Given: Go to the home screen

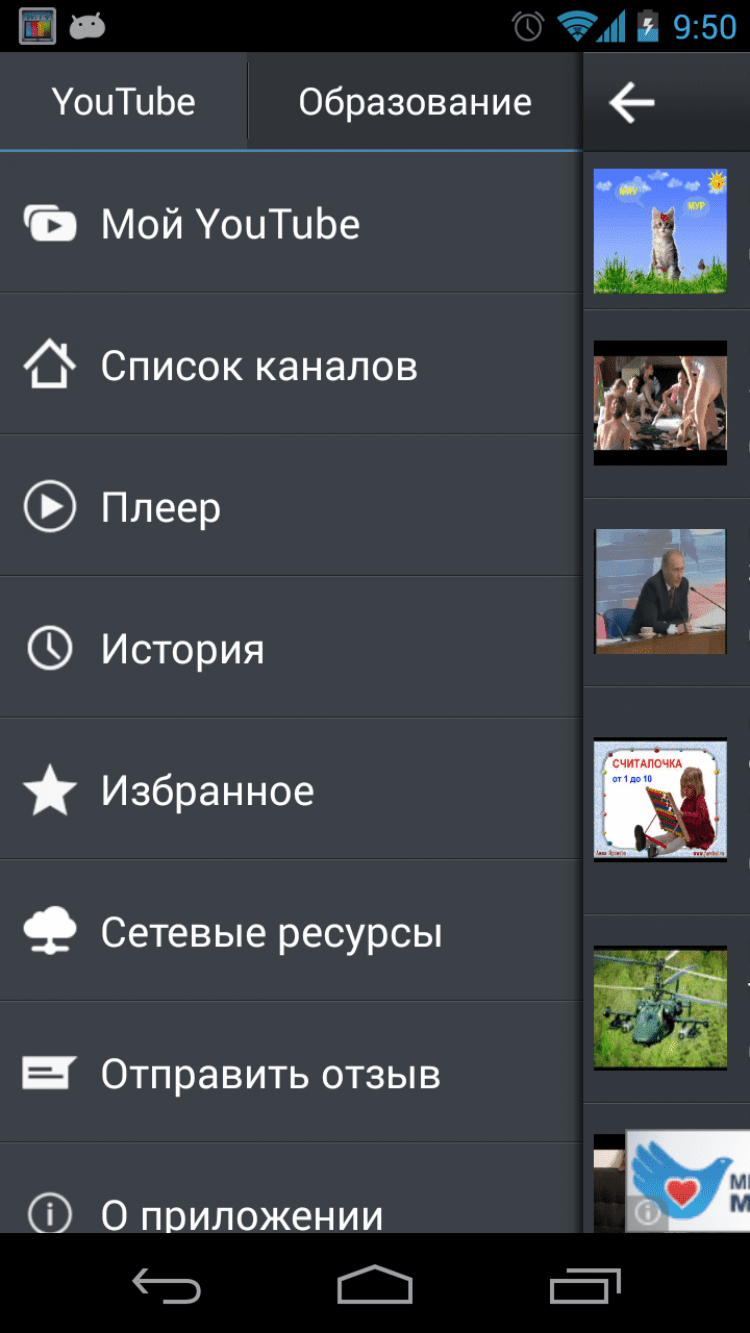Looking at the screenshot, I should coord(375,1285).
